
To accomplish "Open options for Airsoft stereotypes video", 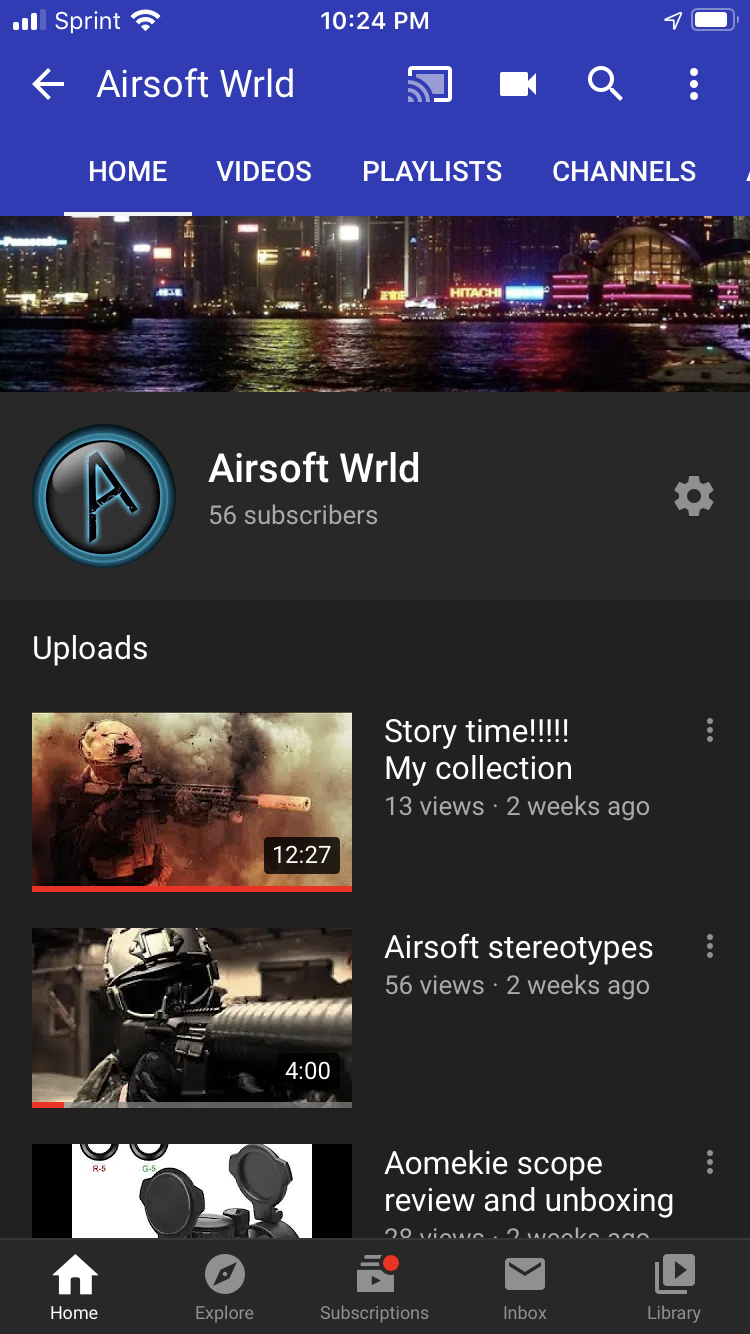I will coord(710,946).
